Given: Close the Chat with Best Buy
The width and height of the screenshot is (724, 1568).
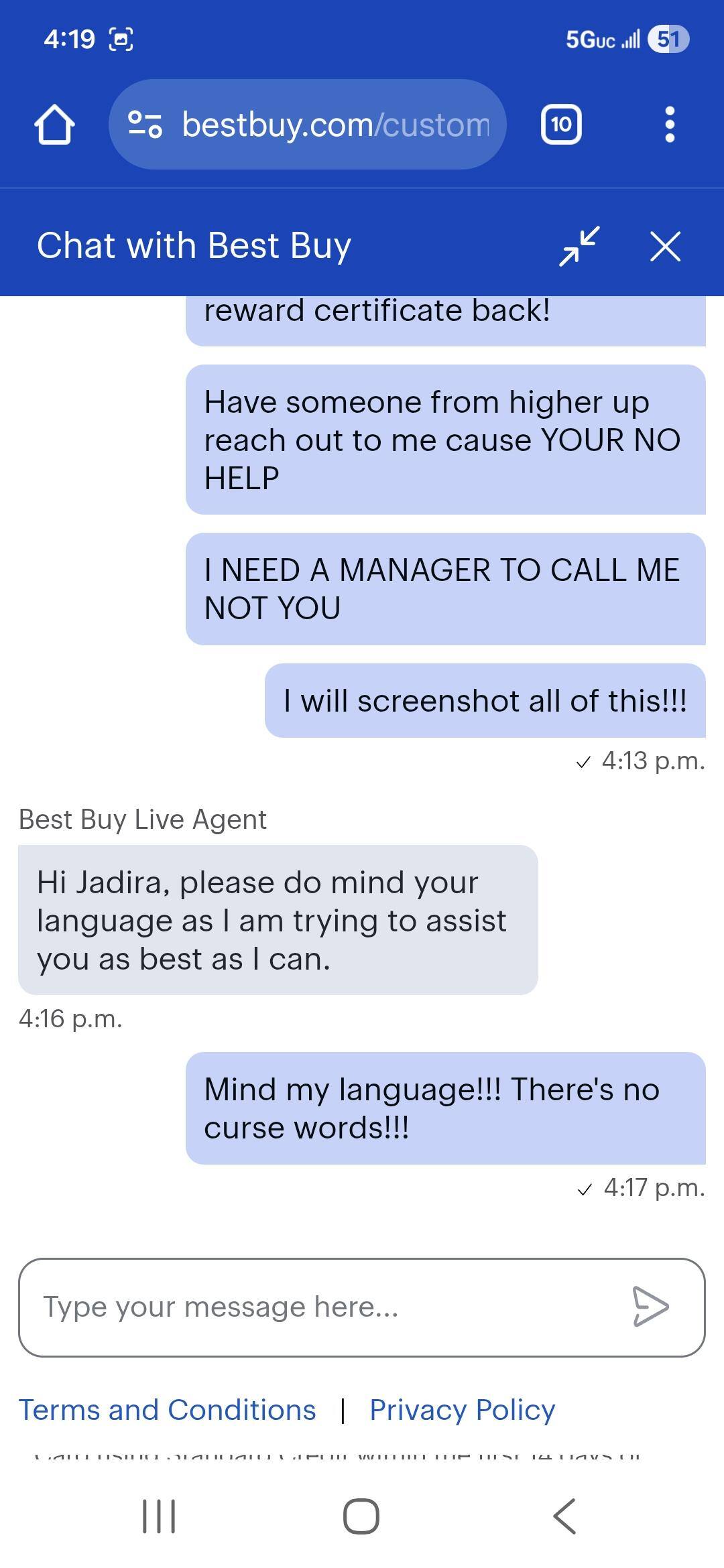Looking at the screenshot, I should (x=665, y=246).
